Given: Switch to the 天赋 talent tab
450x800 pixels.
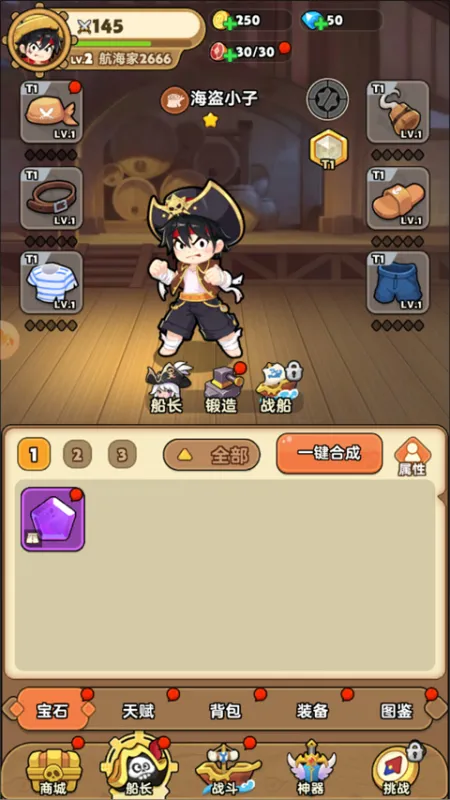Looking at the screenshot, I should point(138,711).
